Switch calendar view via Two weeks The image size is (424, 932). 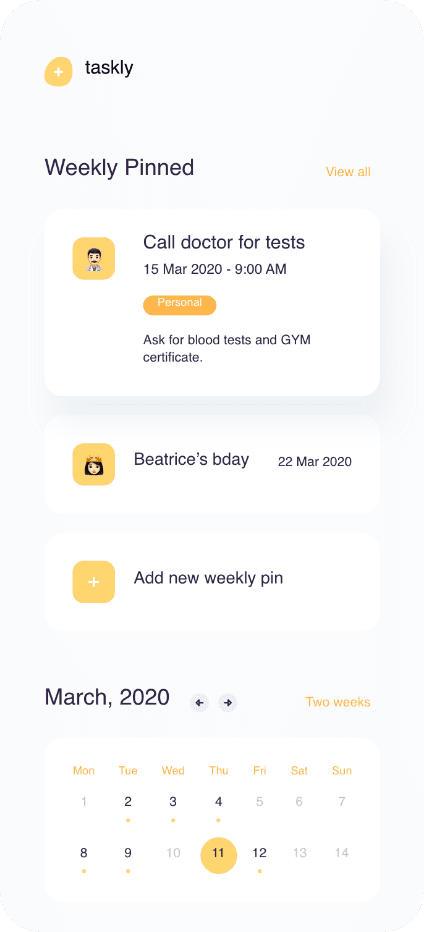pos(338,702)
